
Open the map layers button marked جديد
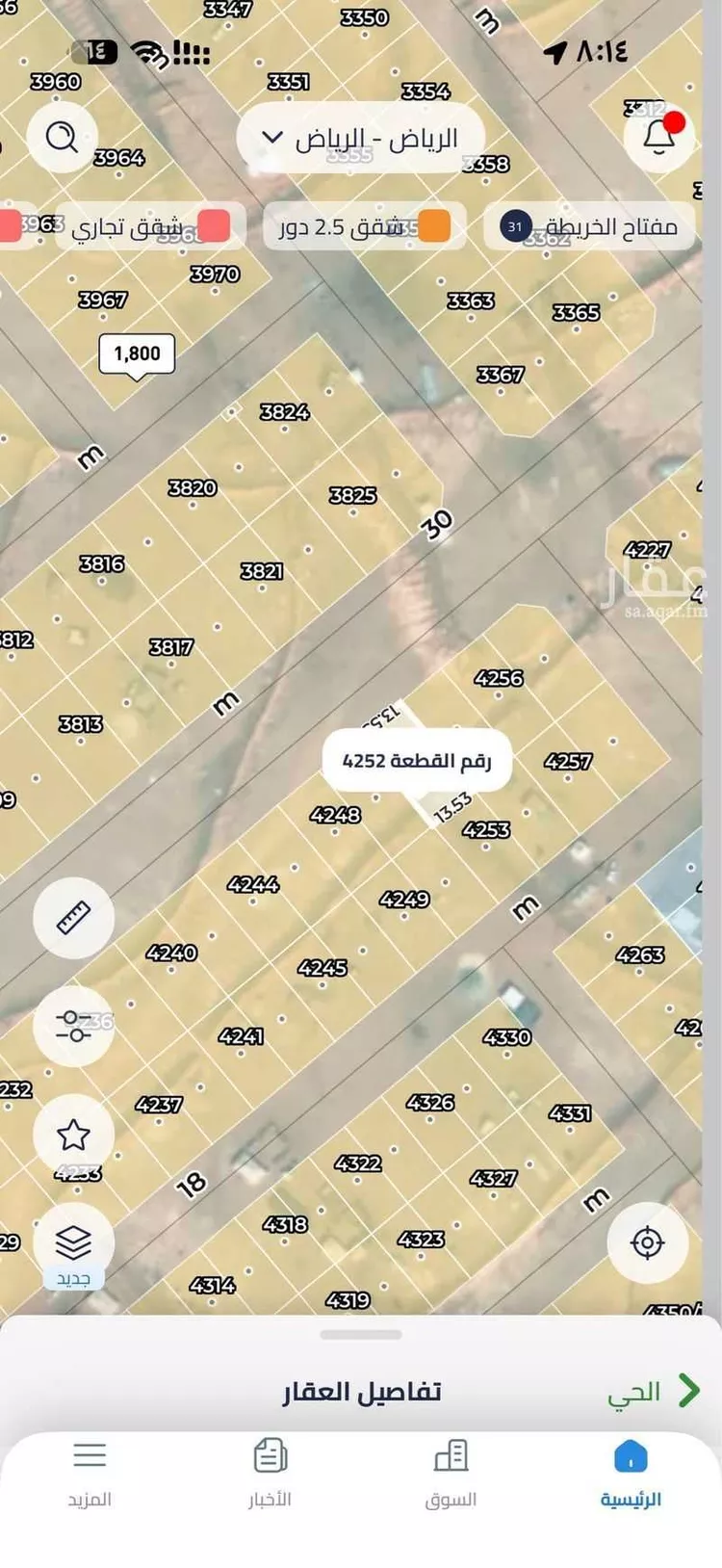(73, 1244)
